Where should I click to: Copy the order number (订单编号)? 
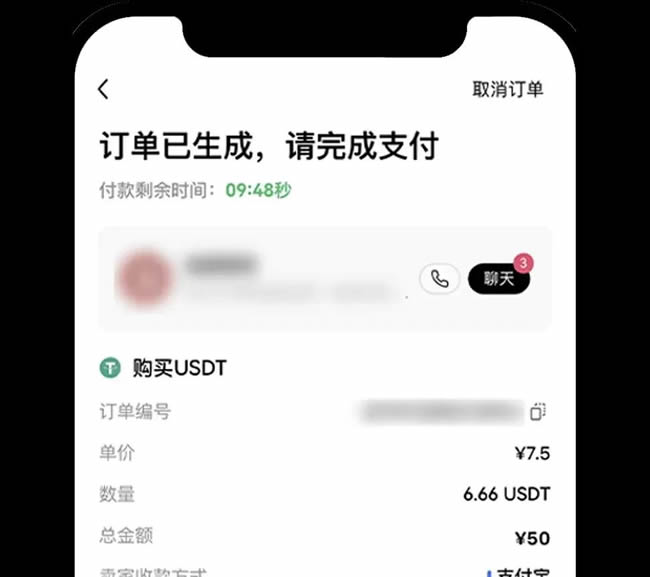click(538, 411)
